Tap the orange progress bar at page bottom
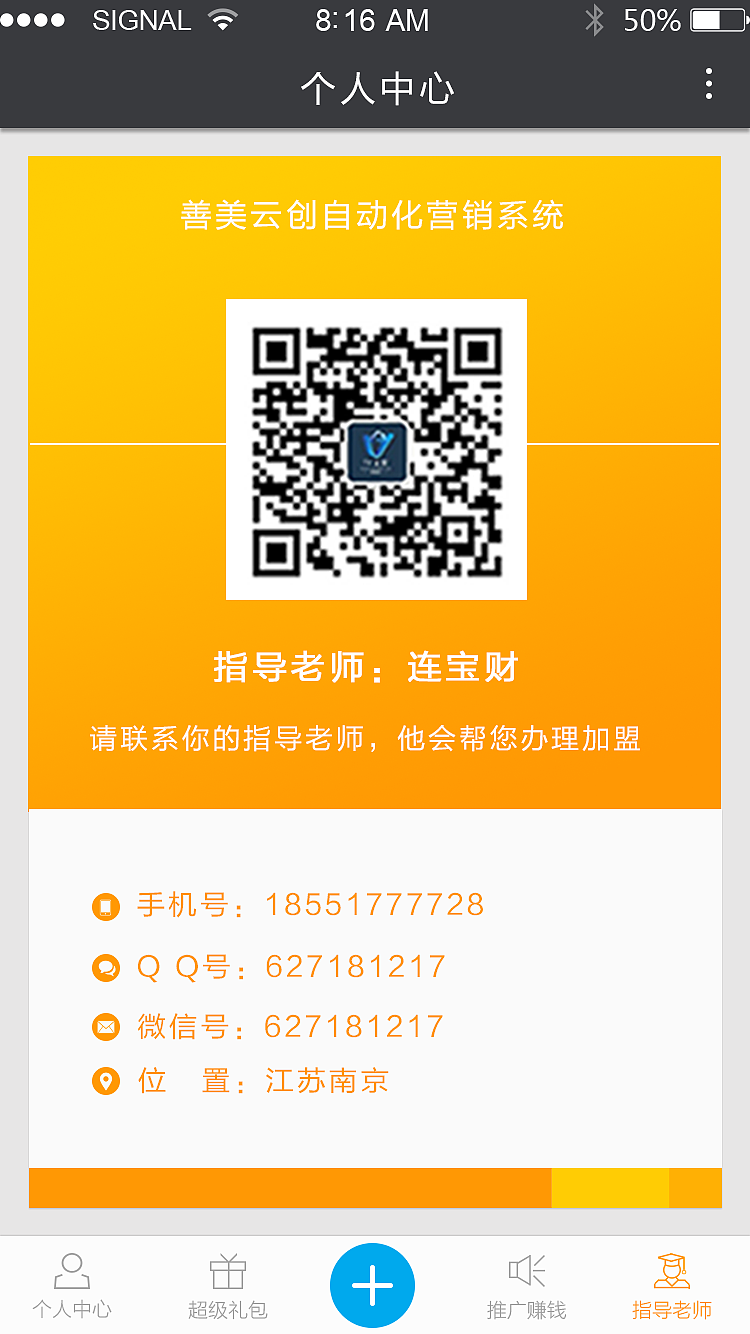The width and height of the screenshot is (750, 1334). pos(375,1188)
